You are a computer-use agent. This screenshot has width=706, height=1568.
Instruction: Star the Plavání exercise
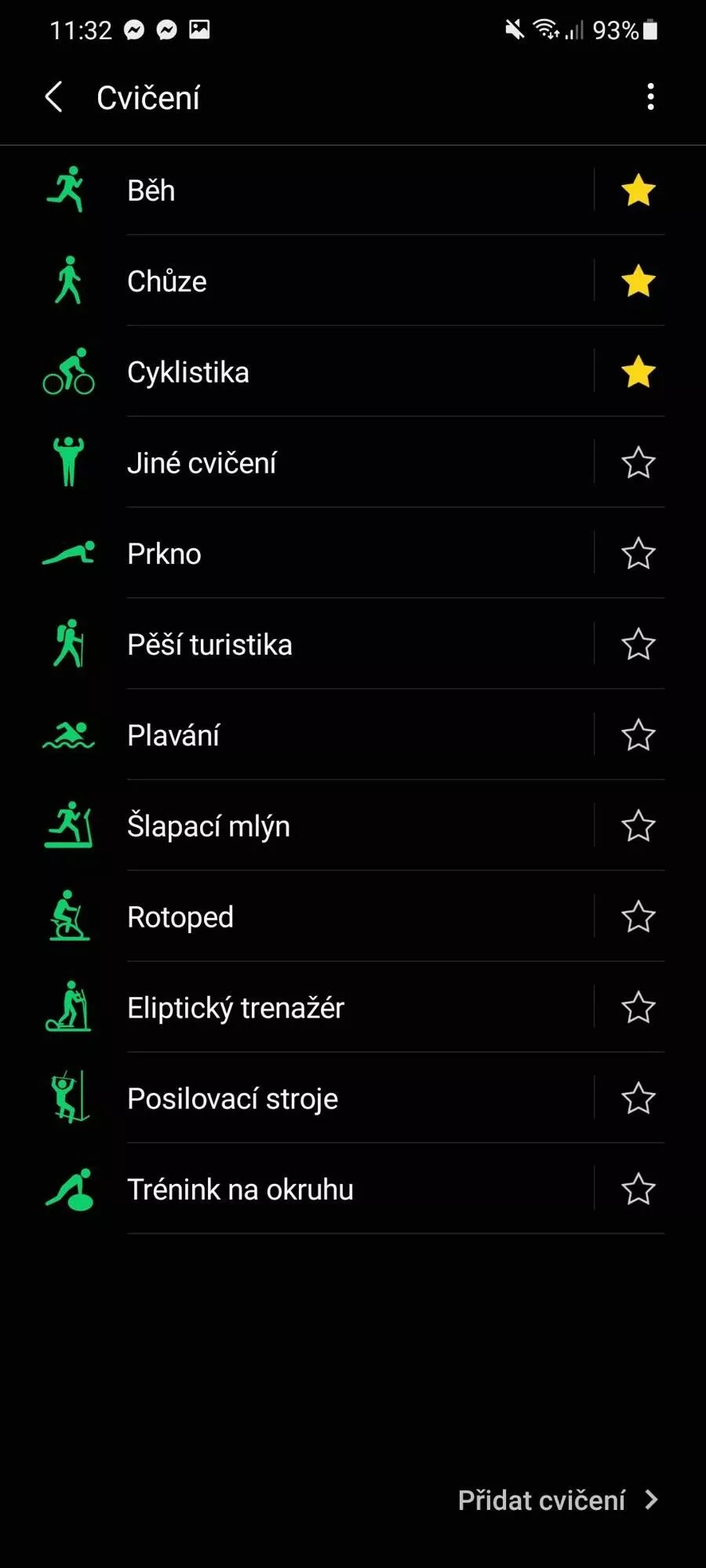click(639, 735)
